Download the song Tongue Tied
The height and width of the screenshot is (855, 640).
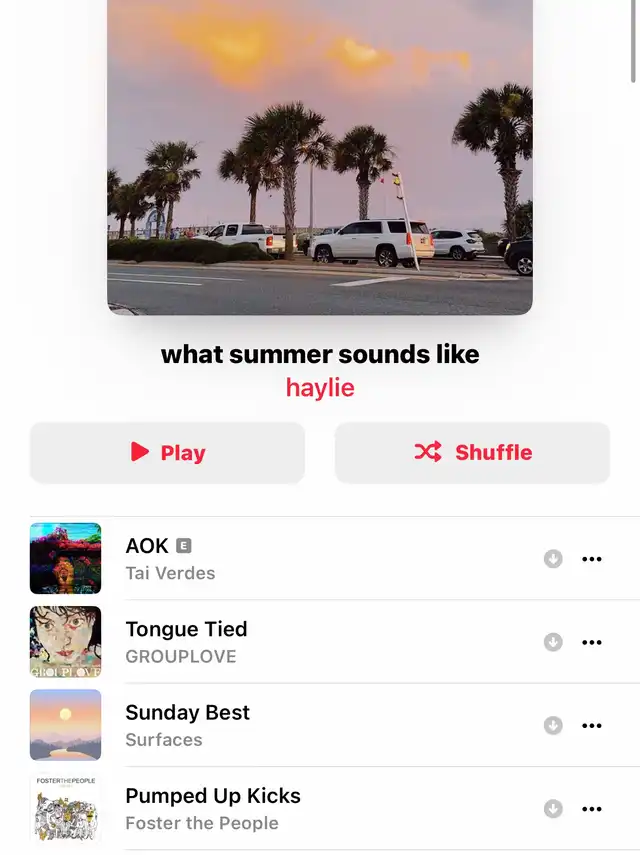tap(553, 642)
